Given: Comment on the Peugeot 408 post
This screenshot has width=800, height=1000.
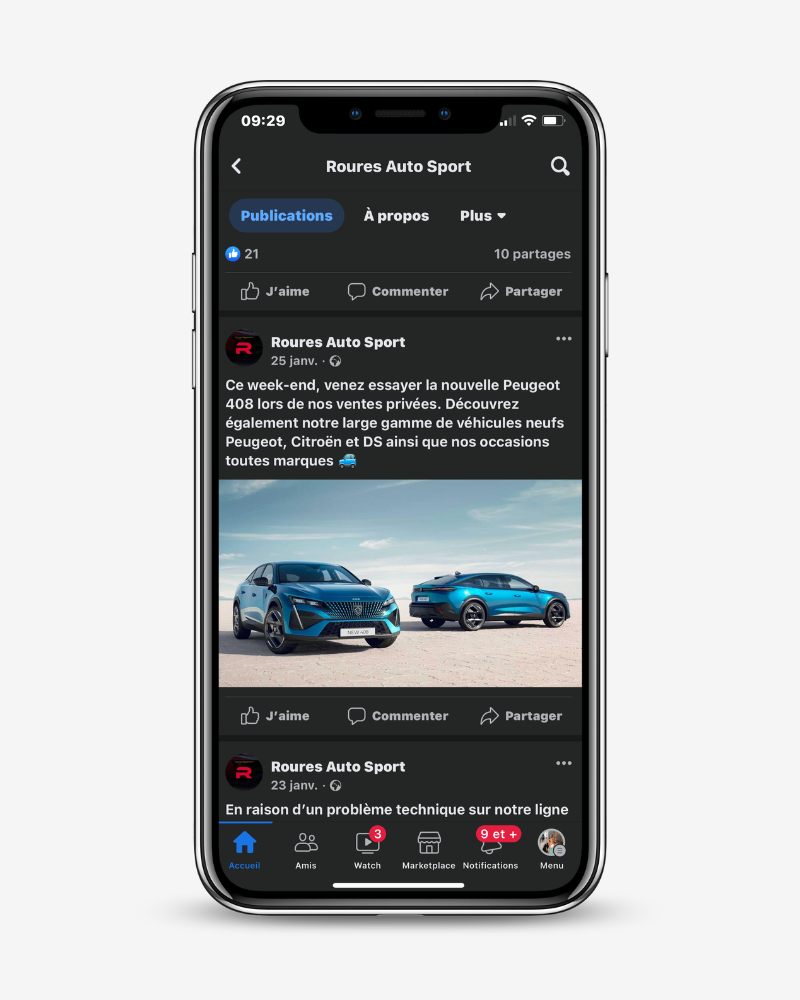Looking at the screenshot, I should pos(398,716).
